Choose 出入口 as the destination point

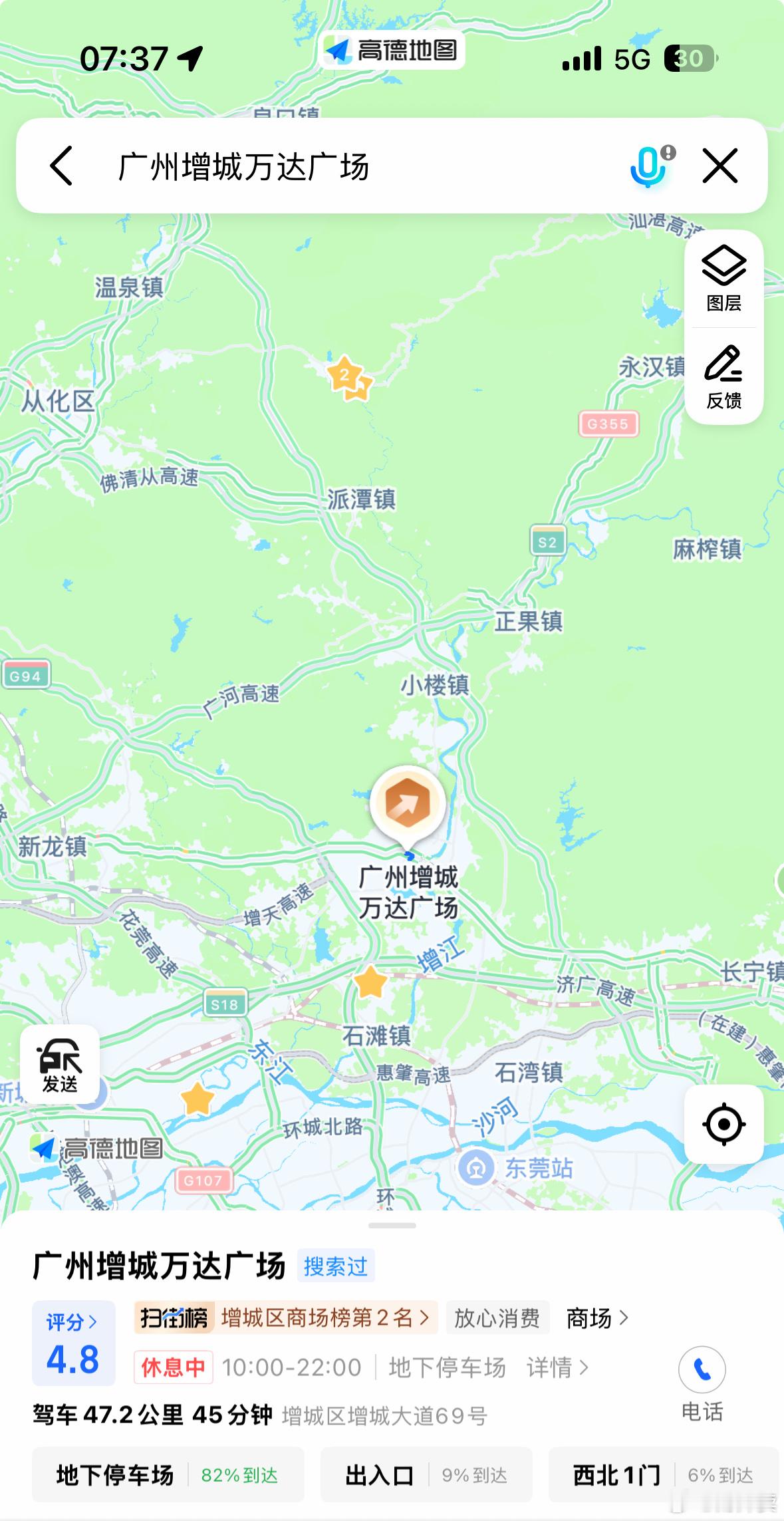[426, 1475]
